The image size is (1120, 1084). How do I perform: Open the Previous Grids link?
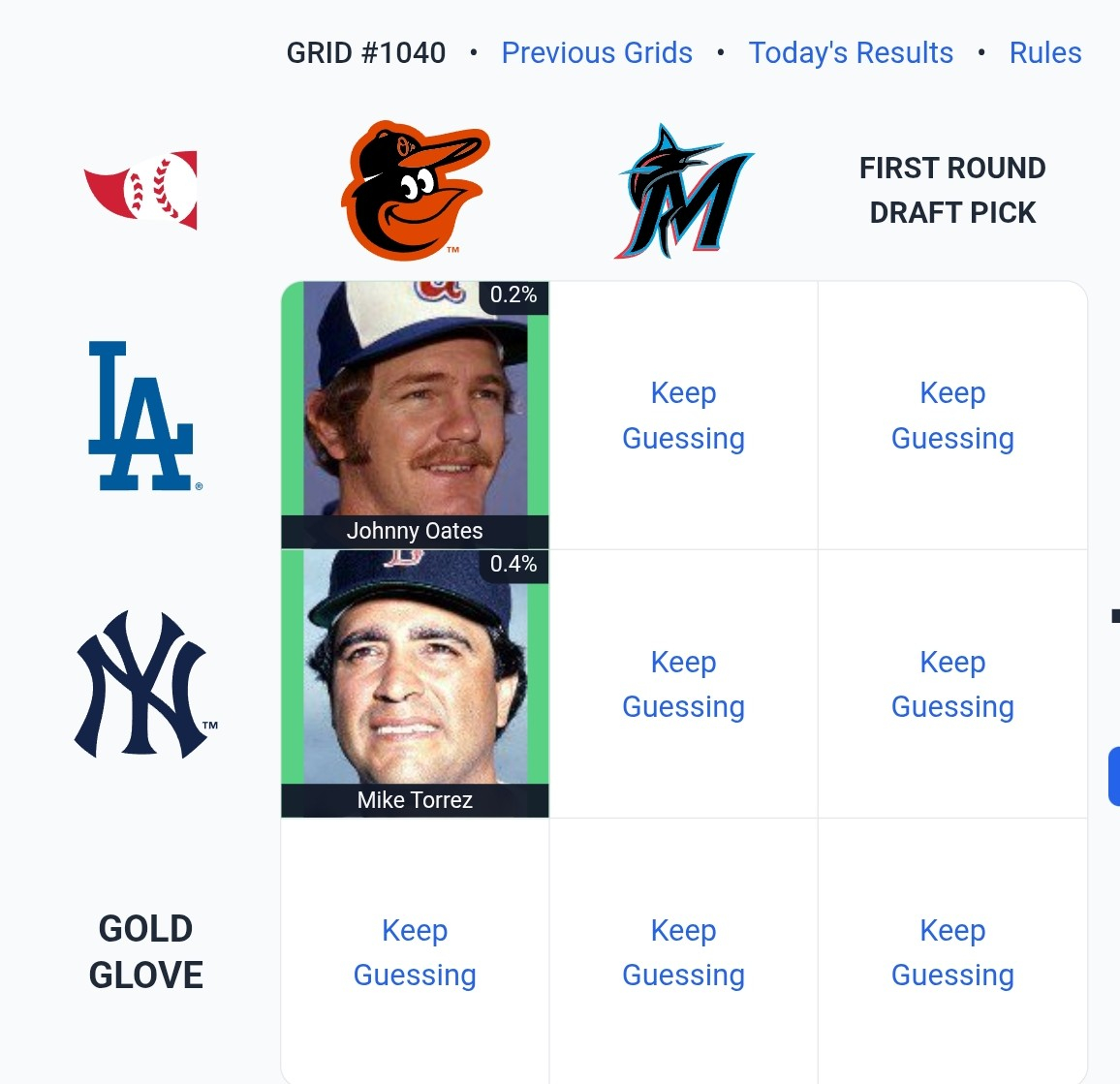click(x=597, y=53)
